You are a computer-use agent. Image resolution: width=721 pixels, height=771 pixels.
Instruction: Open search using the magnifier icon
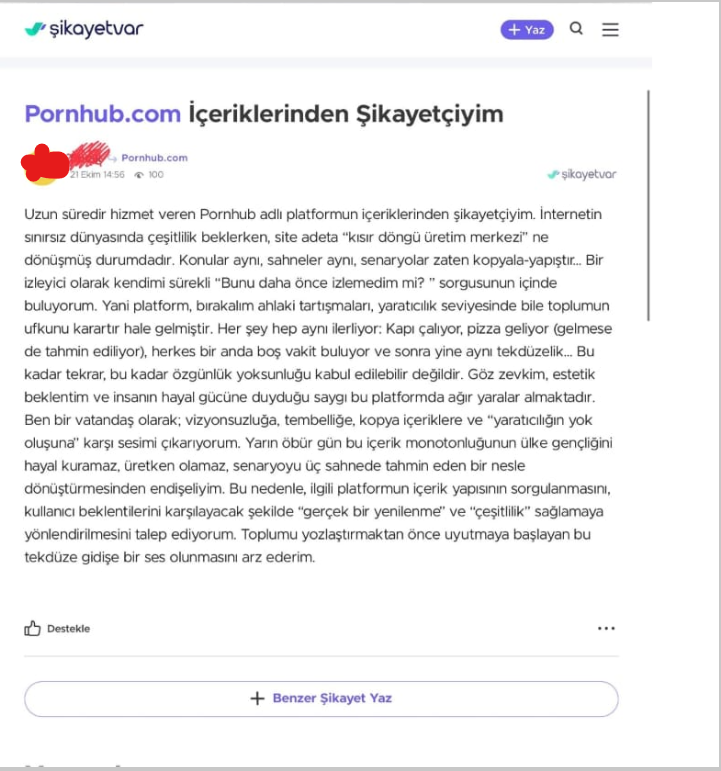tap(577, 30)
